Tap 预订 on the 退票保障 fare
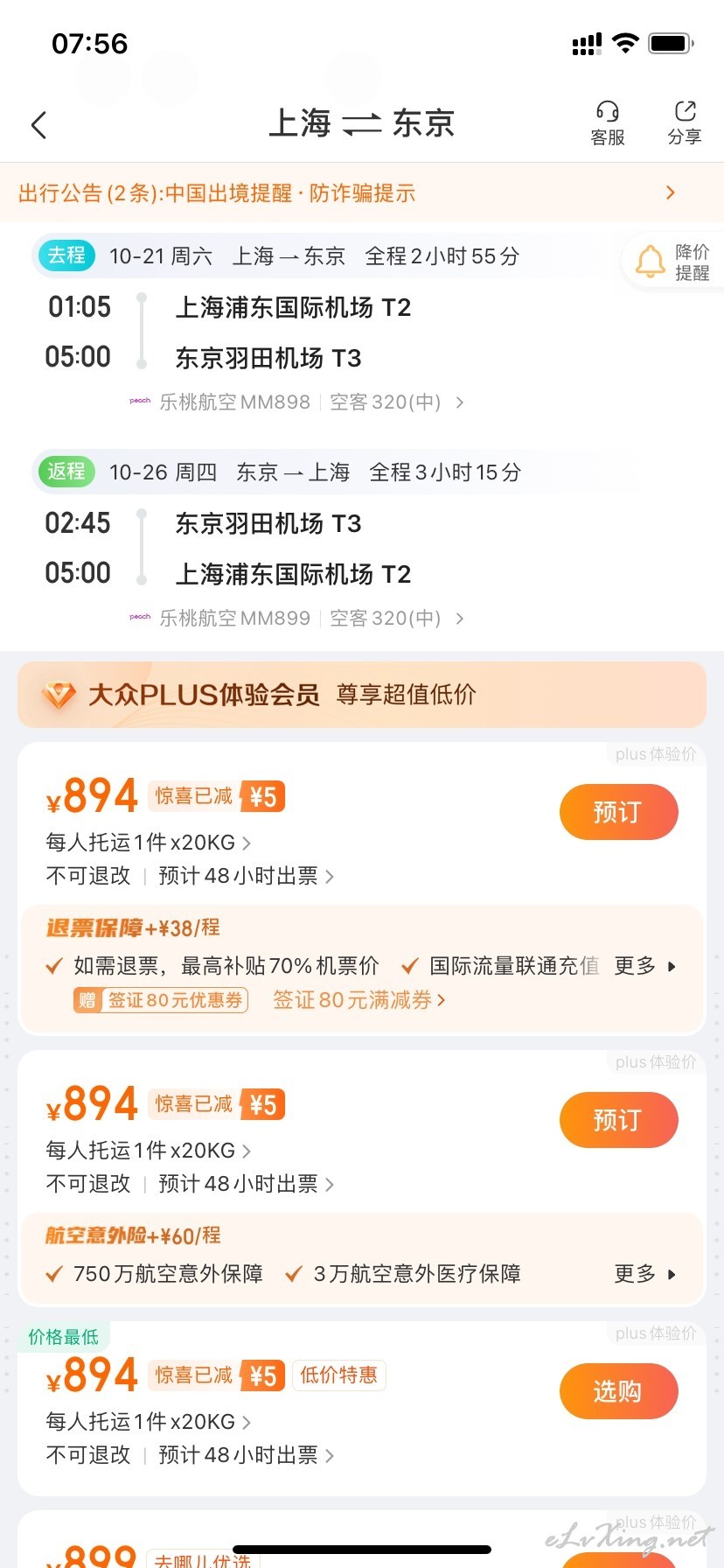This screenshot has width=724, height=1568. click(618, 812)
